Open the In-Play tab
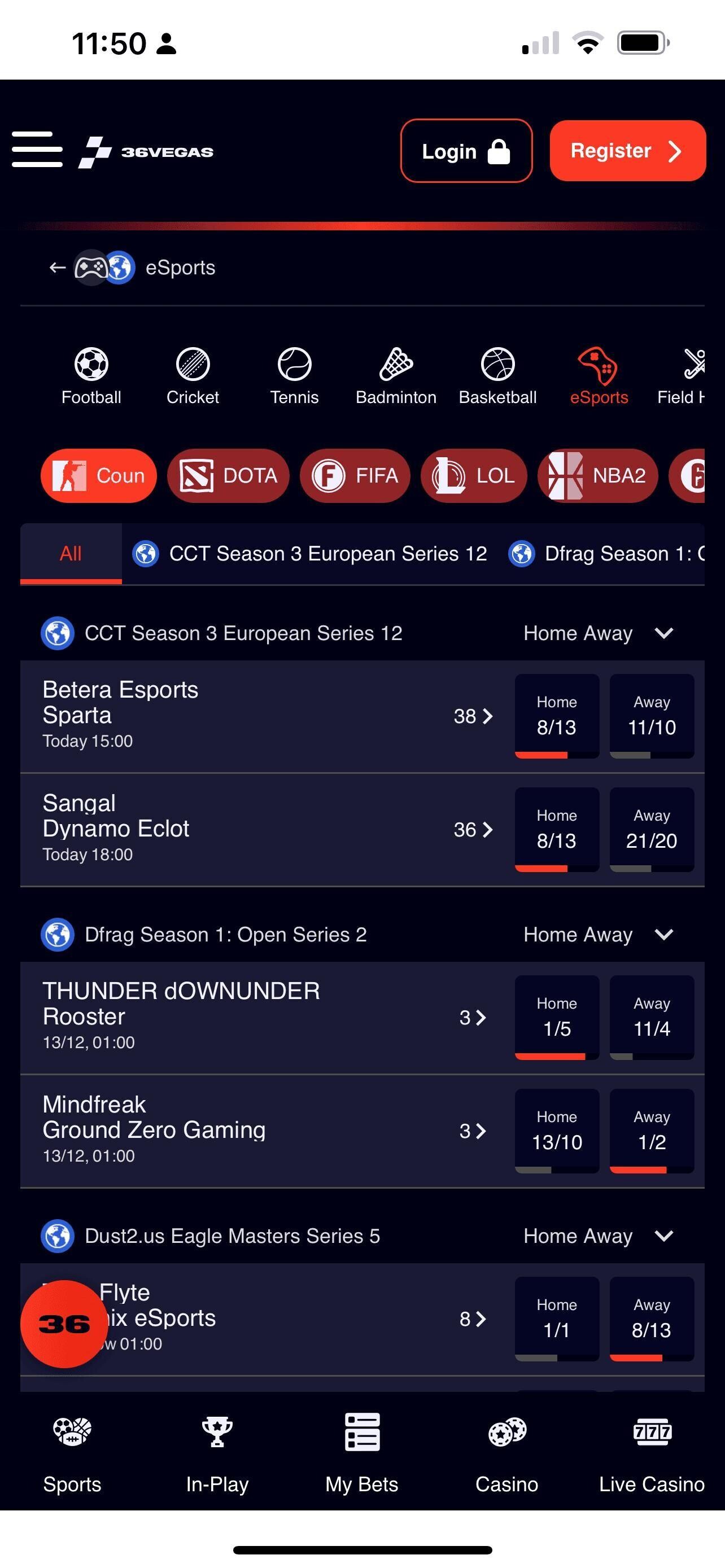The width and height of the screenshot is (725, 1568). click(217, 1455)
